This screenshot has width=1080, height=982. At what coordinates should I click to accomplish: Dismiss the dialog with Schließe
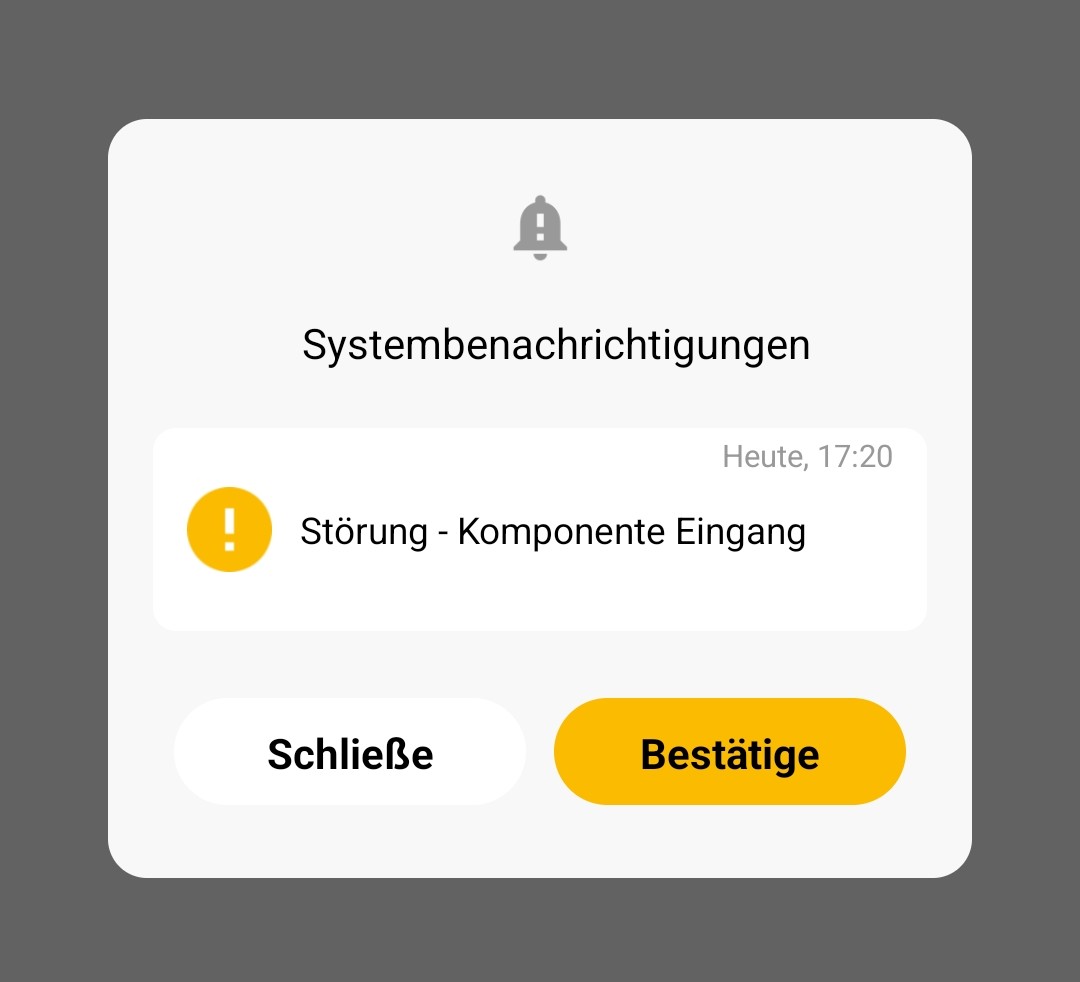(350, 753)
